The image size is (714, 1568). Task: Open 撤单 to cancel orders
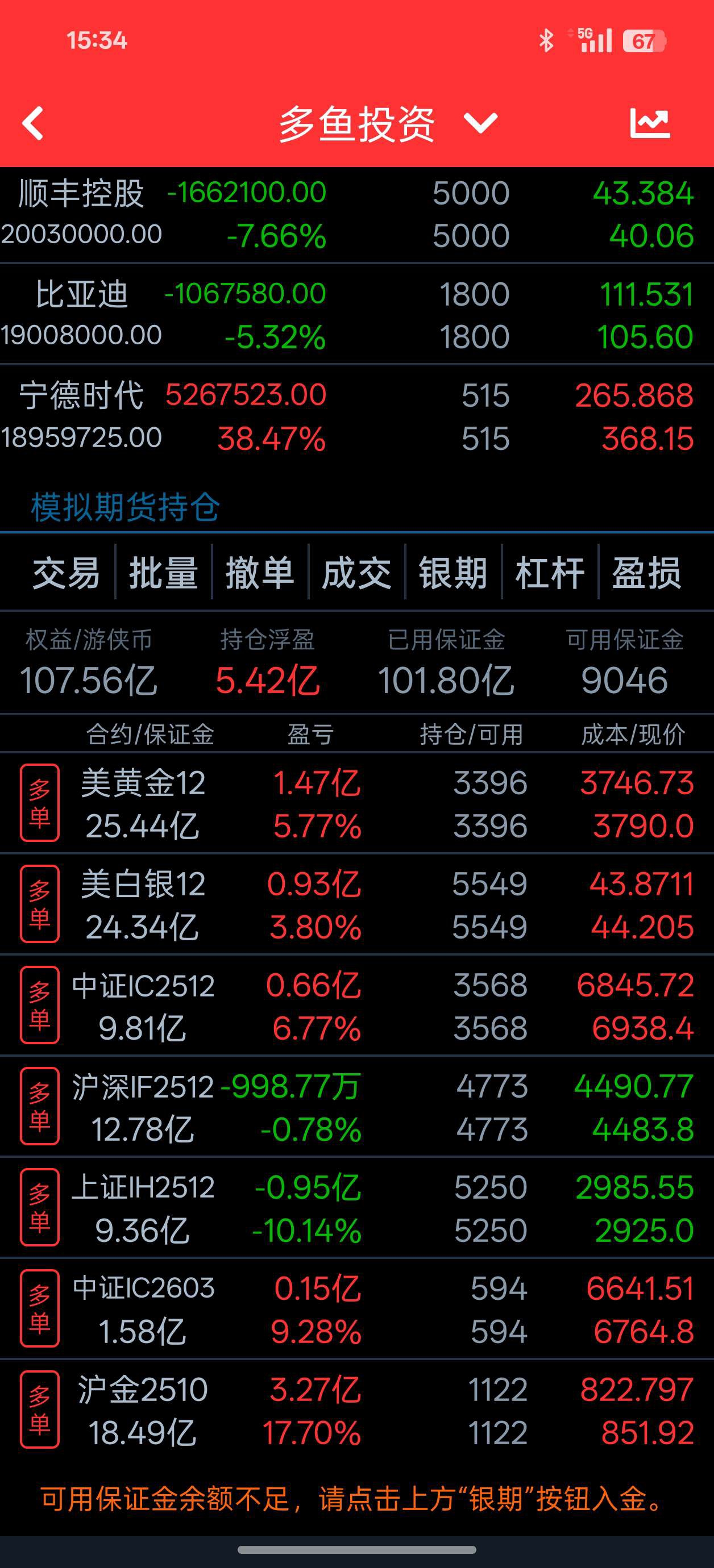click(x=260, y=572)
